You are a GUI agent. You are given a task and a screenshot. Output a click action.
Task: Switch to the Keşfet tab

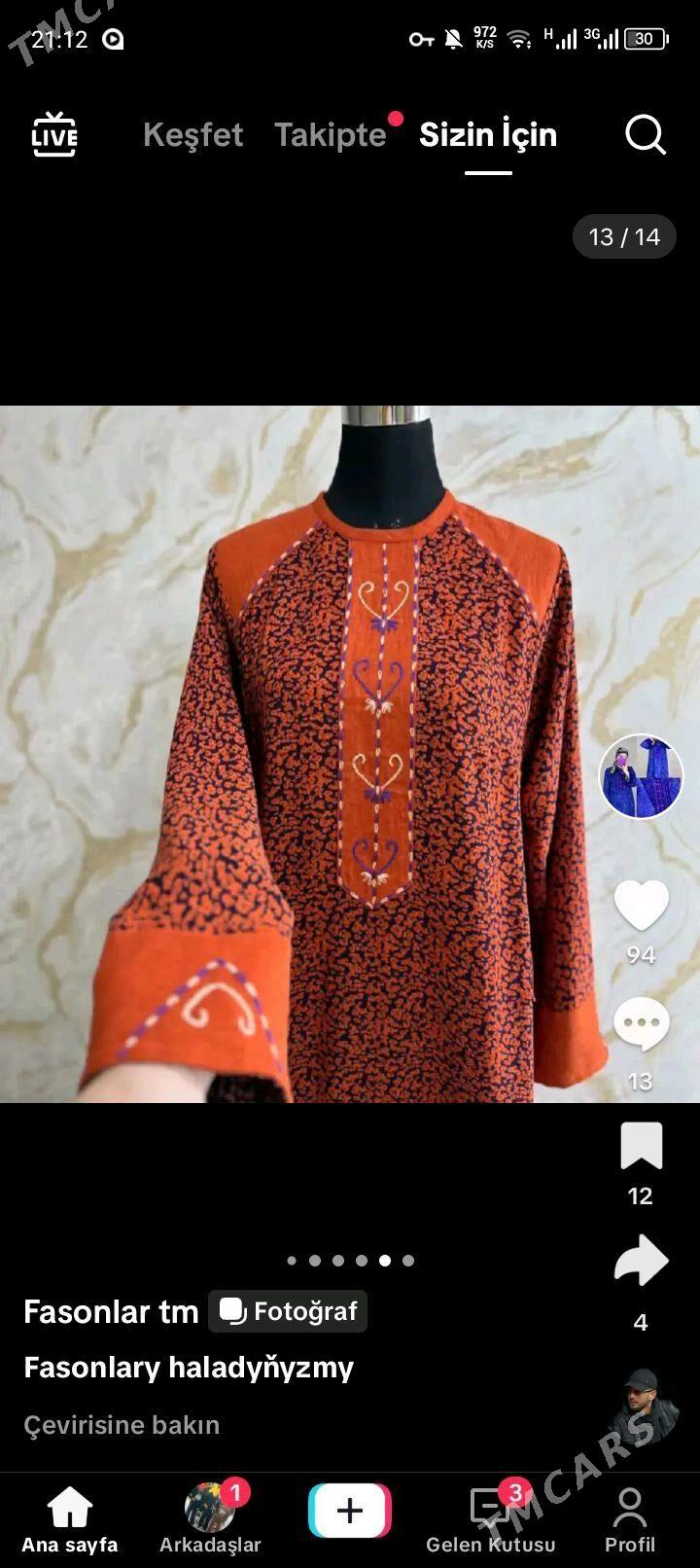[x=192, y=134]
